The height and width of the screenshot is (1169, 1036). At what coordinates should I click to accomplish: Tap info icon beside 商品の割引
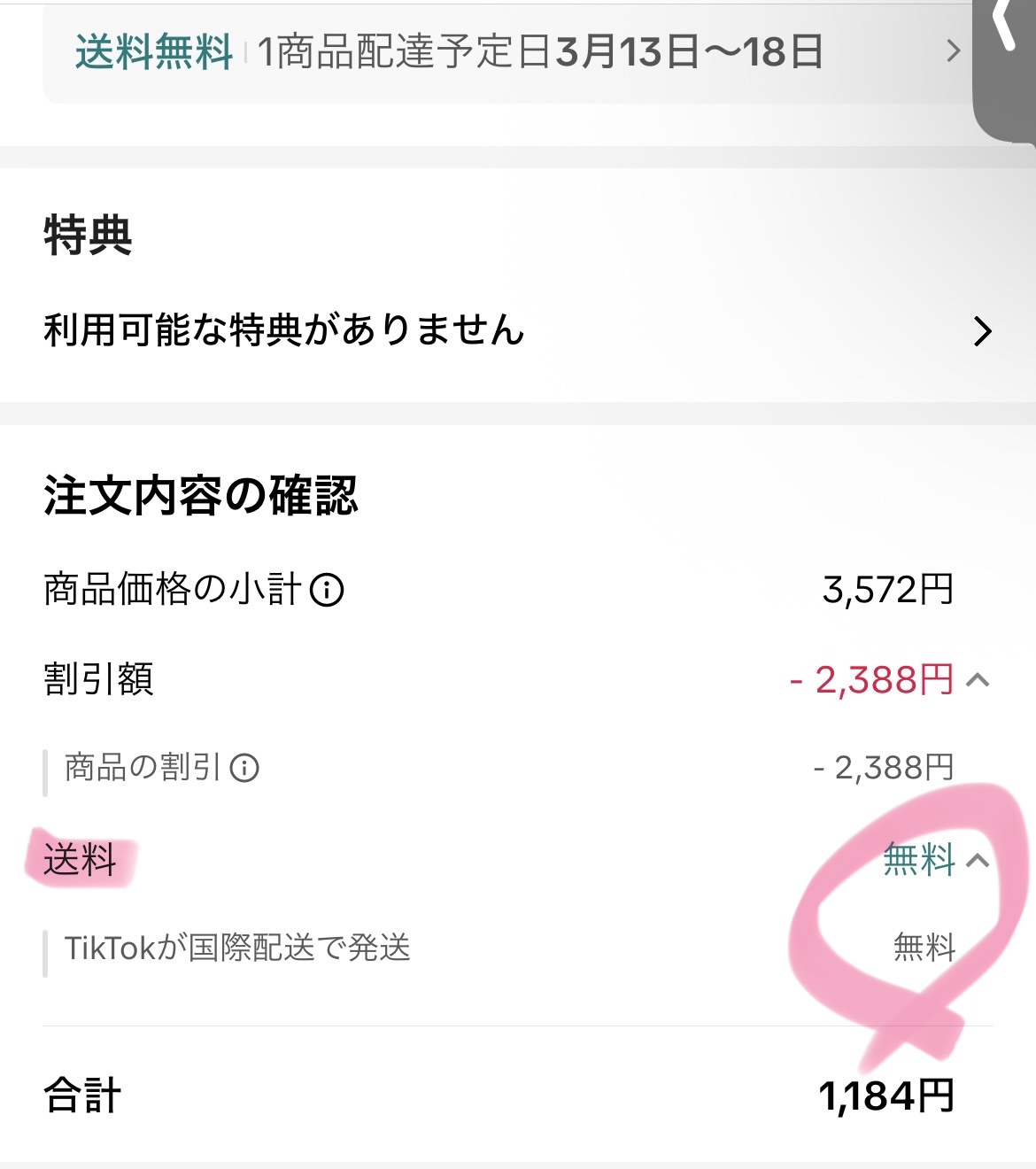click(244, 768)
